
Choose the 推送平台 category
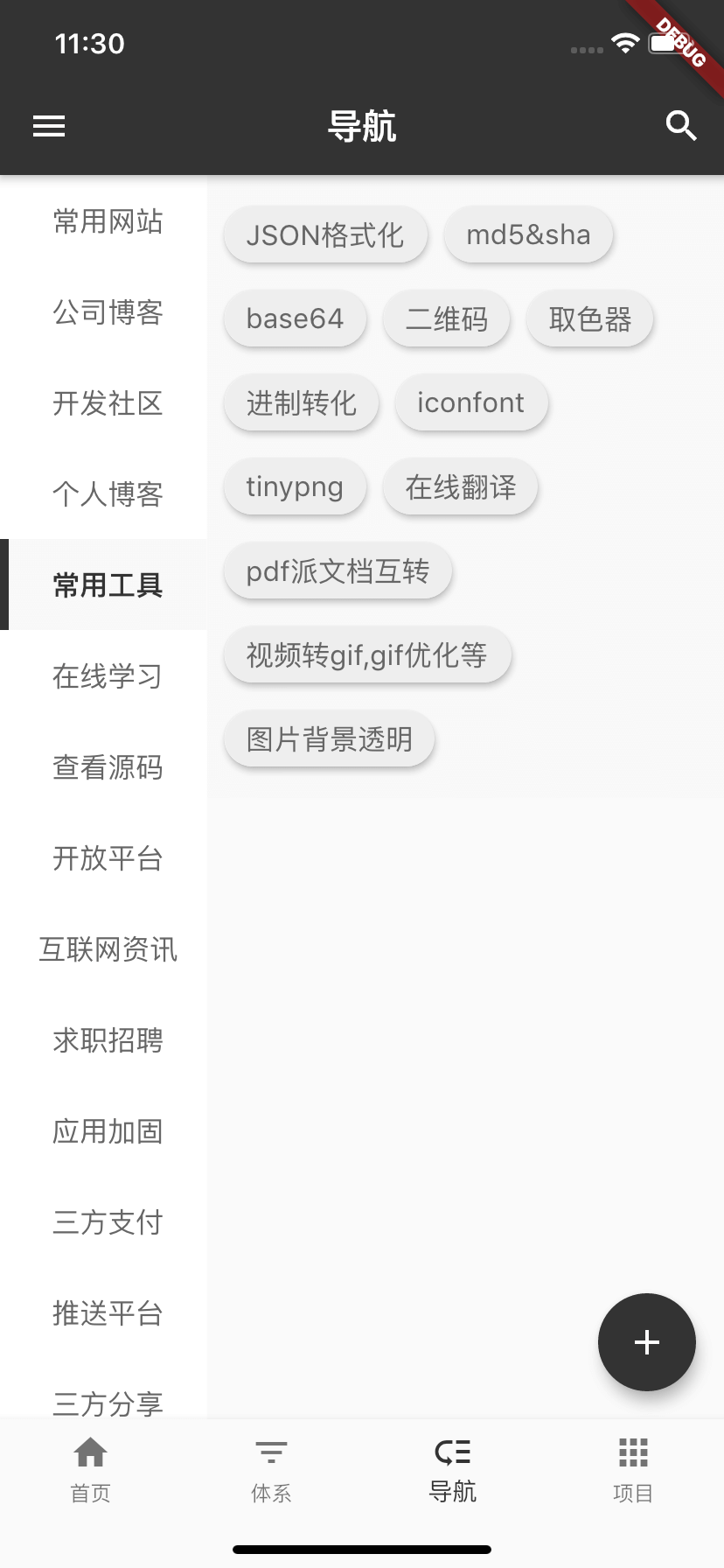108,1313
